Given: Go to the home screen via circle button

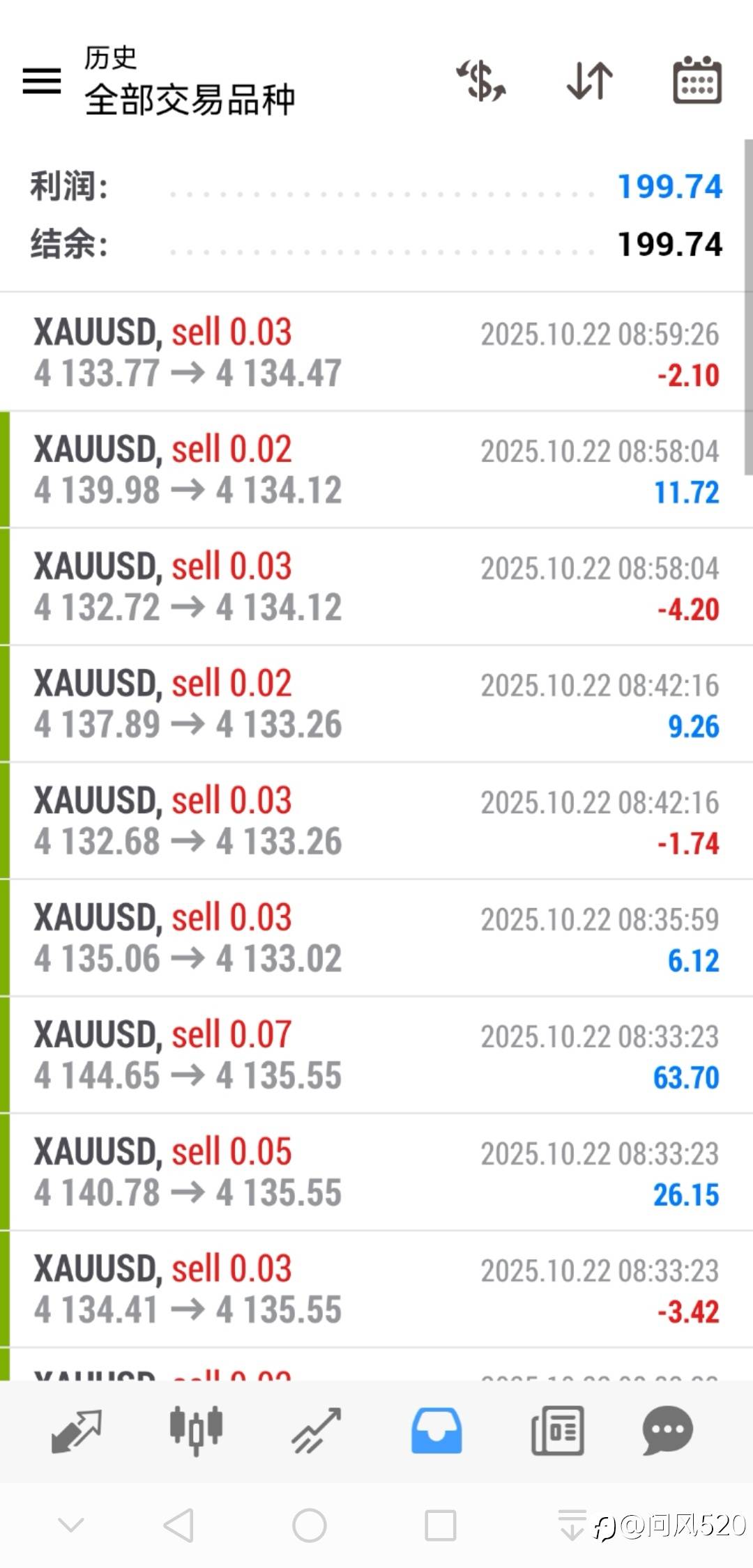Looking at the screenshot, I should tap(309, 1525).
